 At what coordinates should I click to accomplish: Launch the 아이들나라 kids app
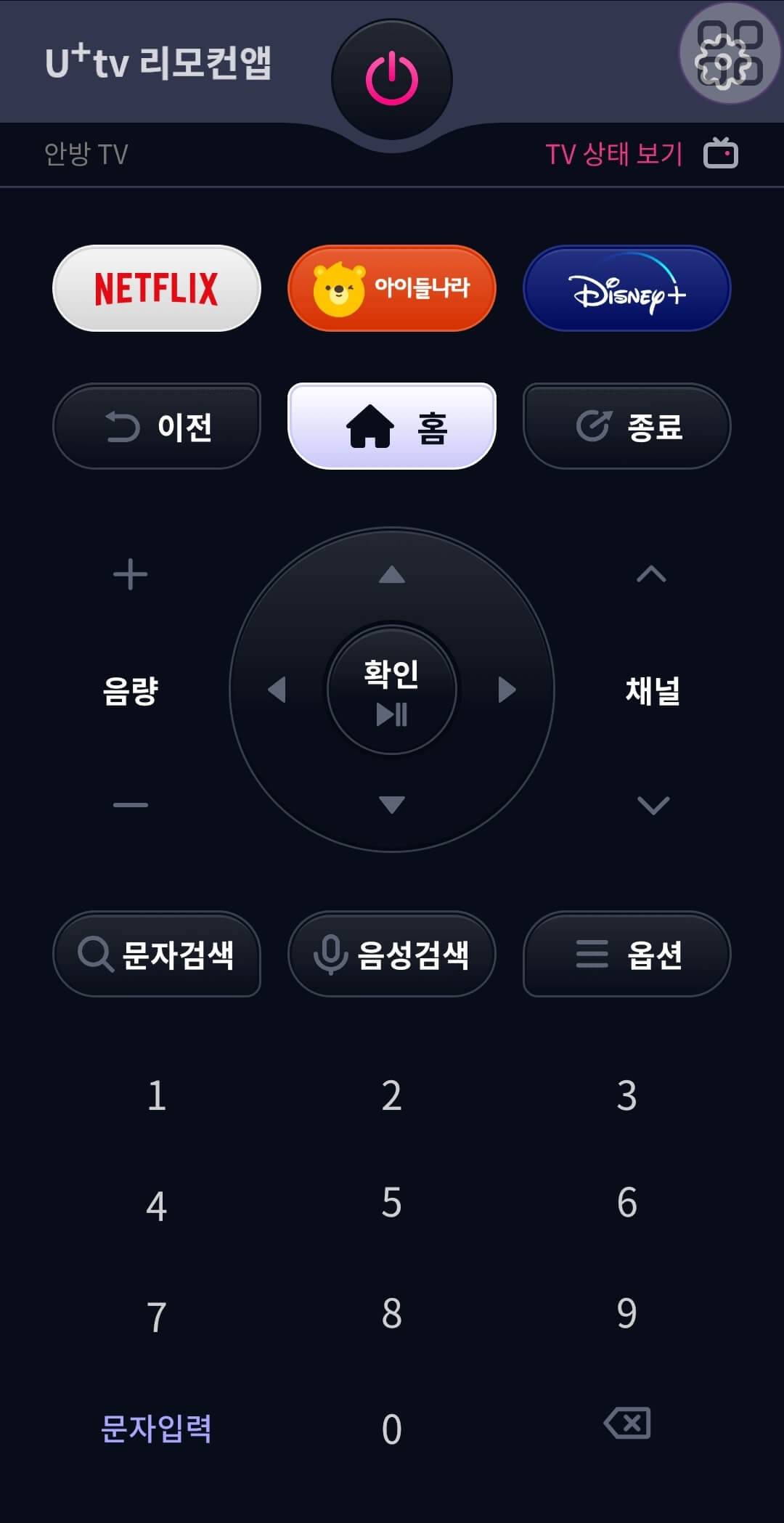pos(391,287)
